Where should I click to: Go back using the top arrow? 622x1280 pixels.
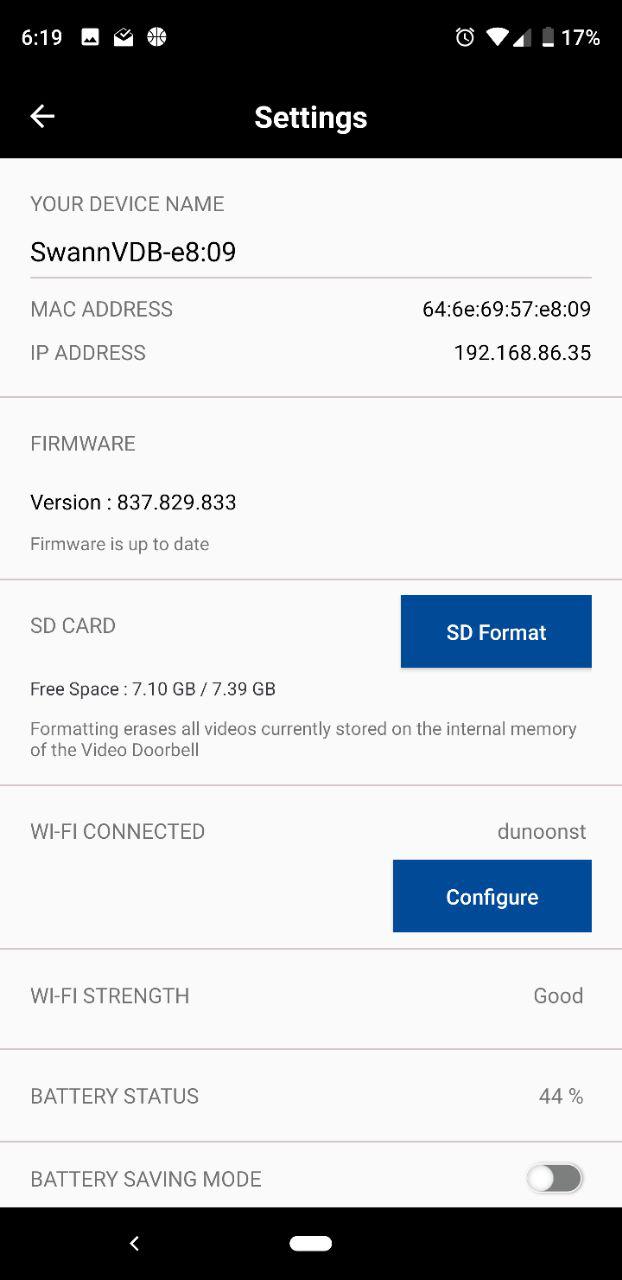click(x=42, y=117)
